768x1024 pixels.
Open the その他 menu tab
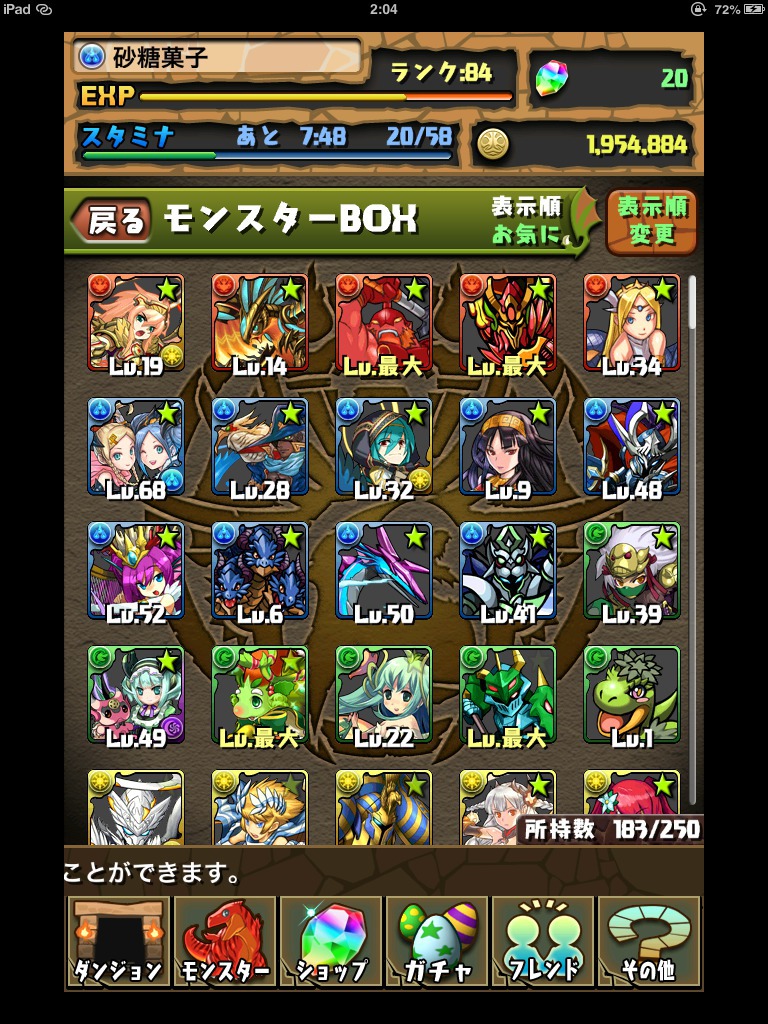(649, 941)
